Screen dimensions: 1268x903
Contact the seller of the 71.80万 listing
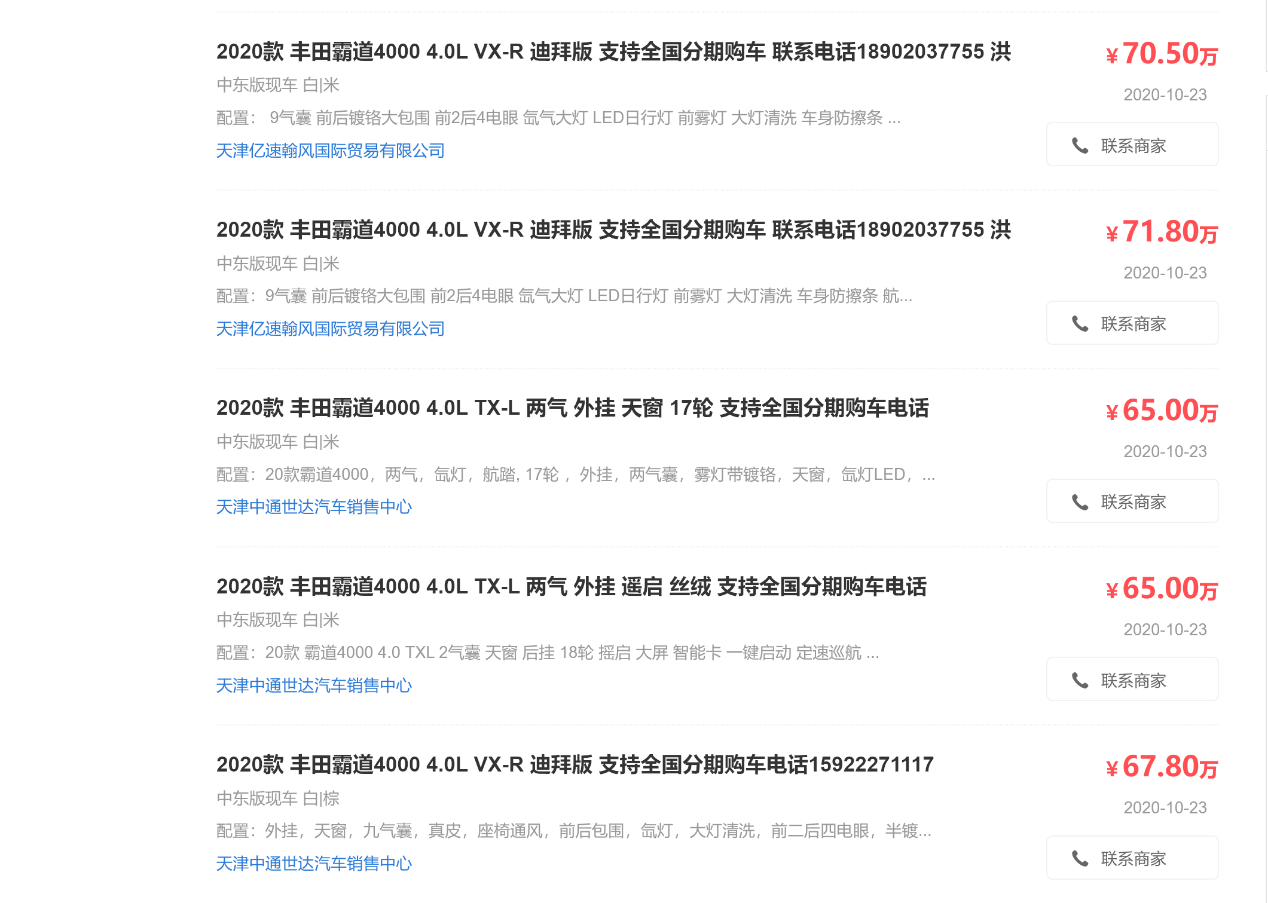pyautogui.click(x=1132, y=323)
